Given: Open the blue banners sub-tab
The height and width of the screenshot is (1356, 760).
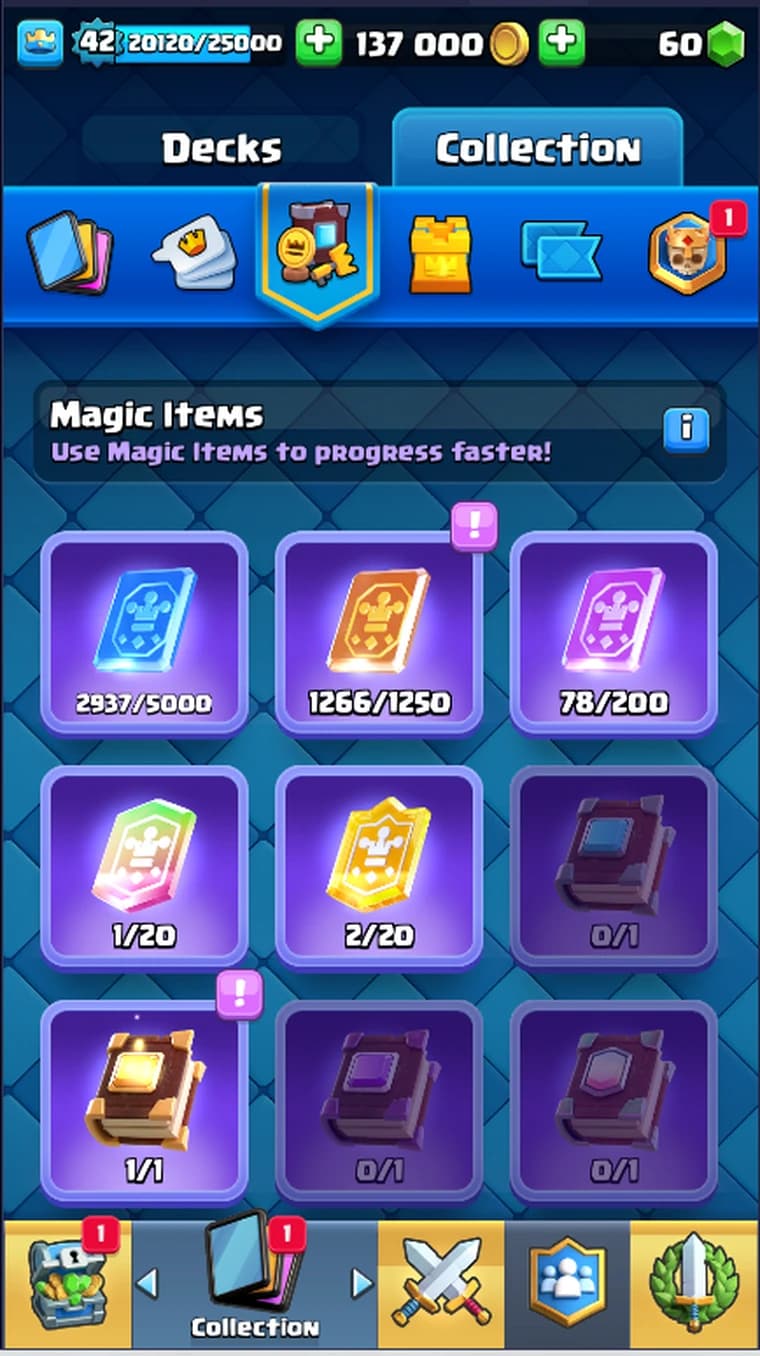Looking at the screenshot, I should pyautogui.click(x=560, y=251).
